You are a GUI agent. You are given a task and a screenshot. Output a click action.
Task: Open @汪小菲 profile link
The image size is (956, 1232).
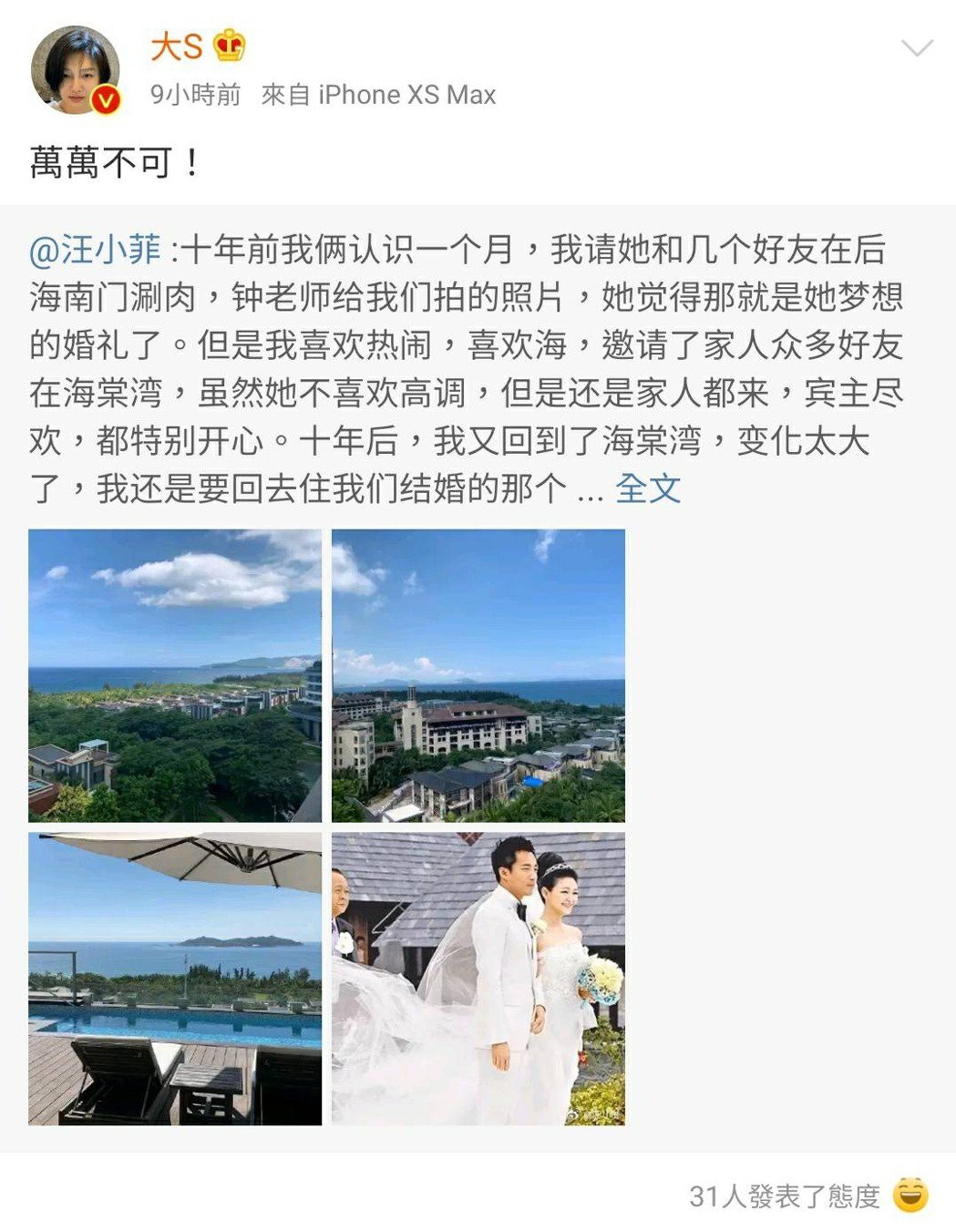(x=95, y=249)
